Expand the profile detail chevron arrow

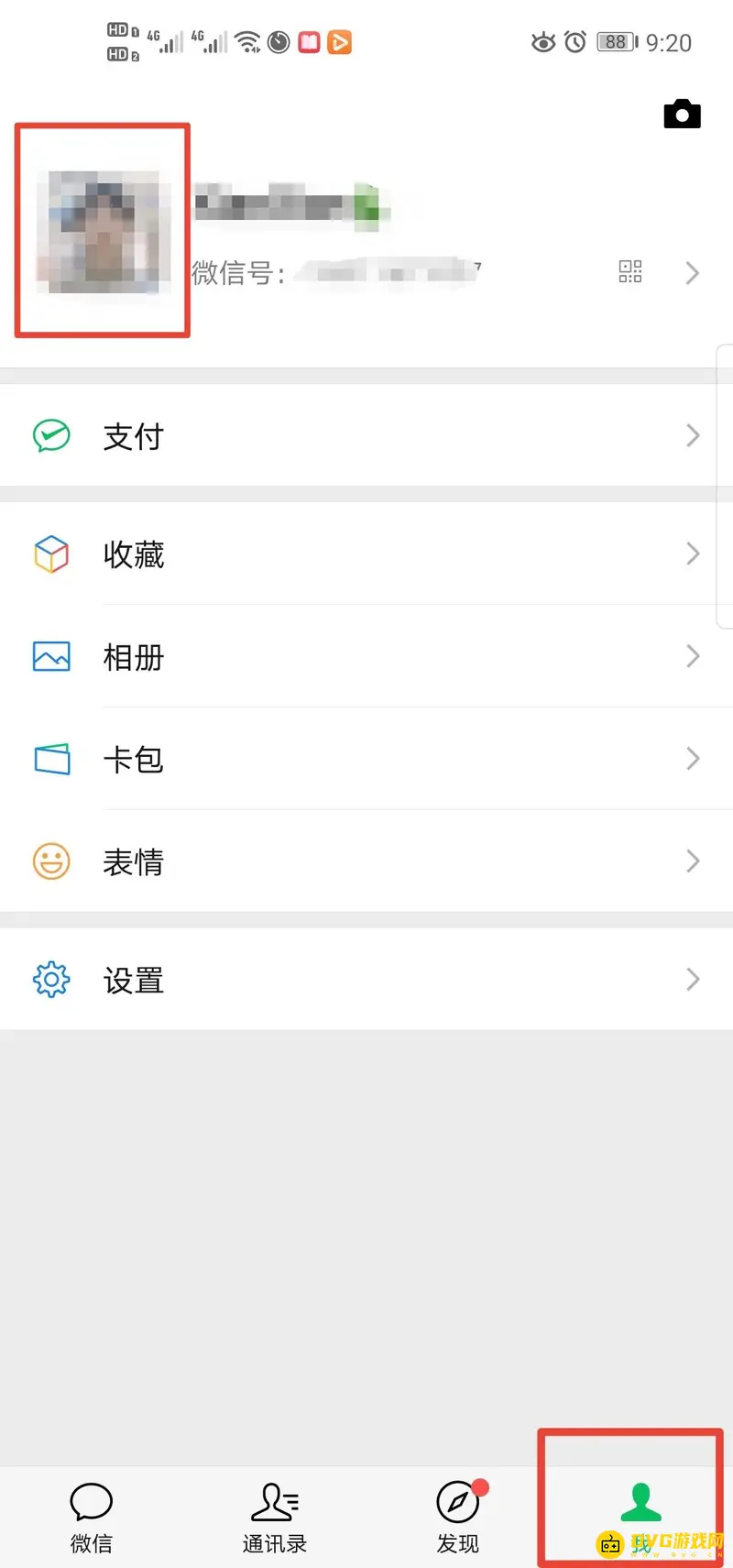(694, 272)
